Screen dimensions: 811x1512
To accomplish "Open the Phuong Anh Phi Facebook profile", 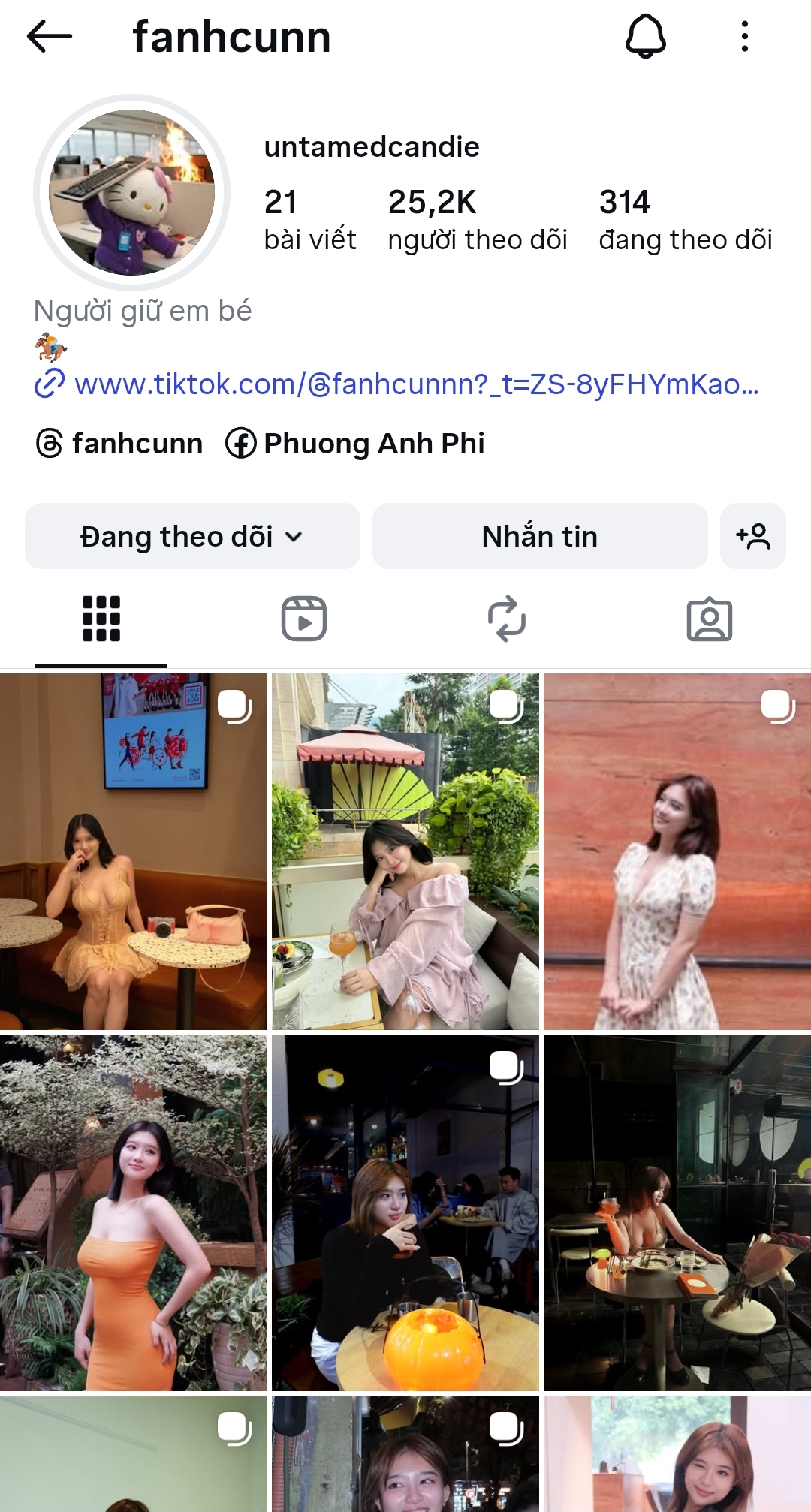I will point(356,444).
